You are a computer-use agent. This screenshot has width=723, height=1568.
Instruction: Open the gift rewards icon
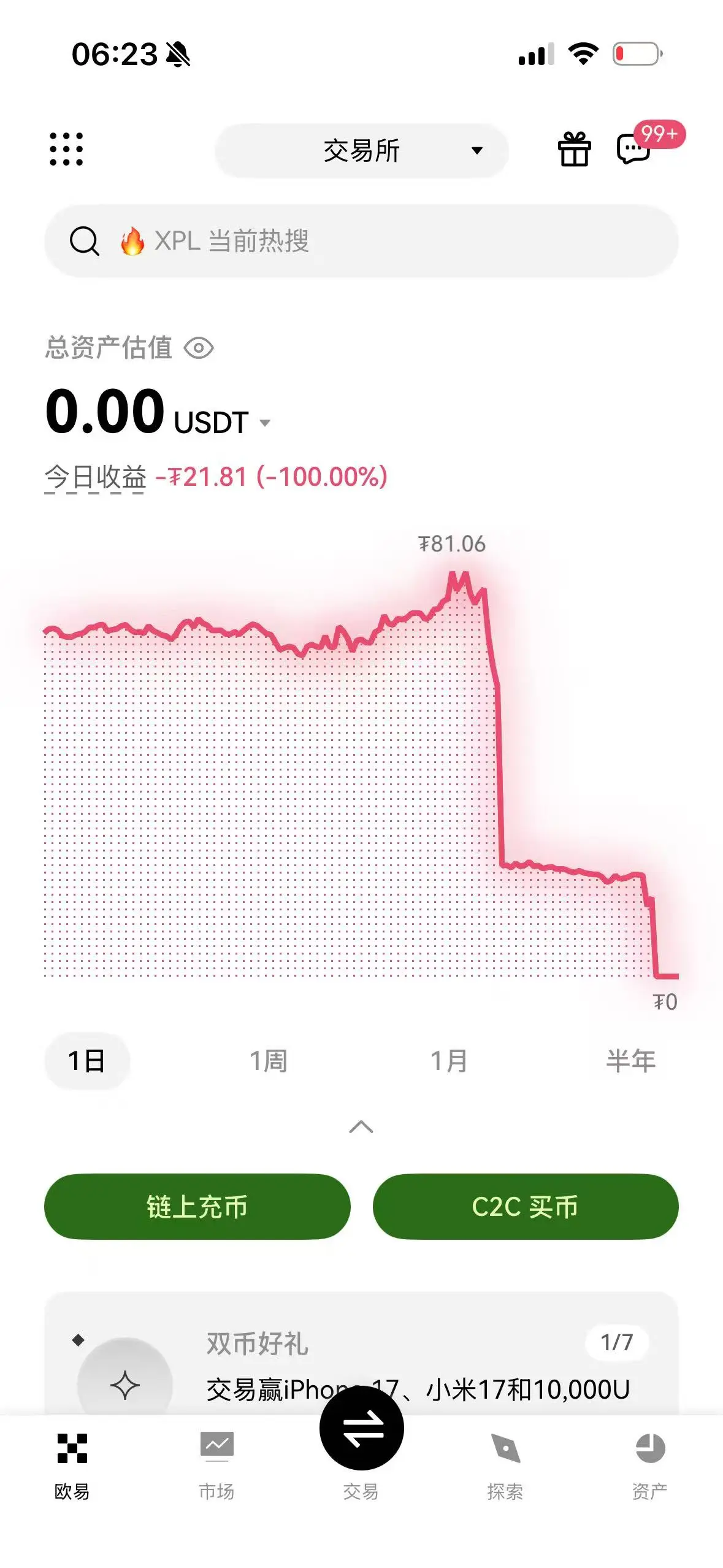click(x=574, y=150)
